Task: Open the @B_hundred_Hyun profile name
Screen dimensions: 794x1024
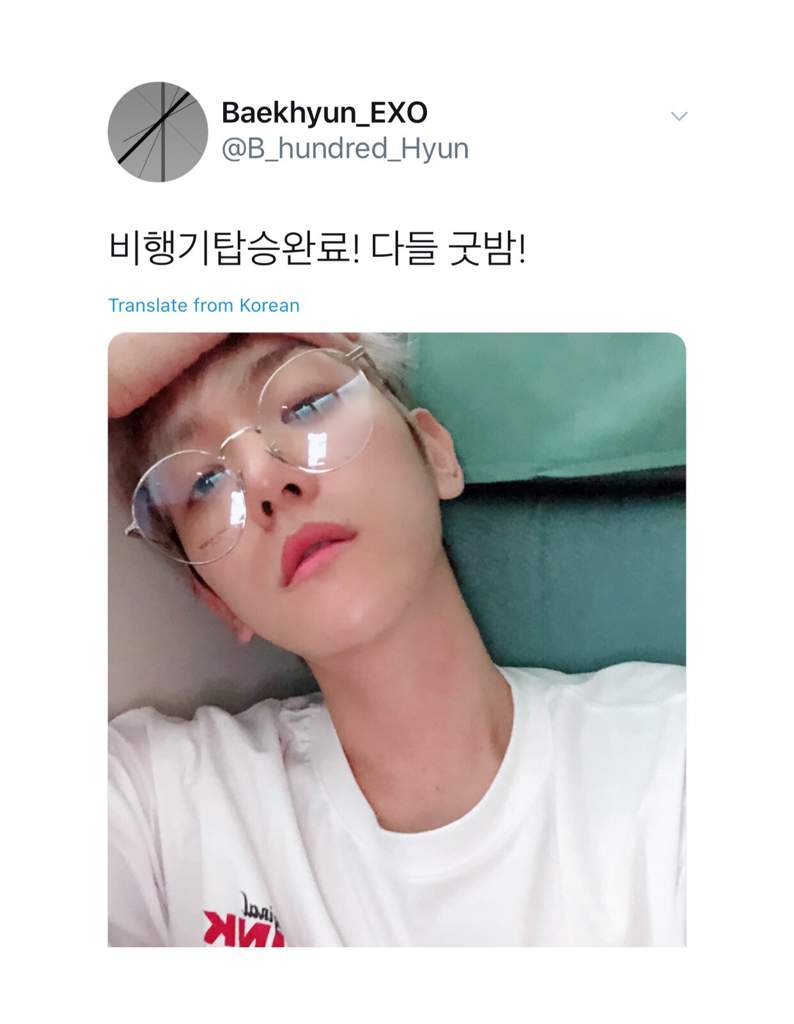Action: tap(345, 149)
